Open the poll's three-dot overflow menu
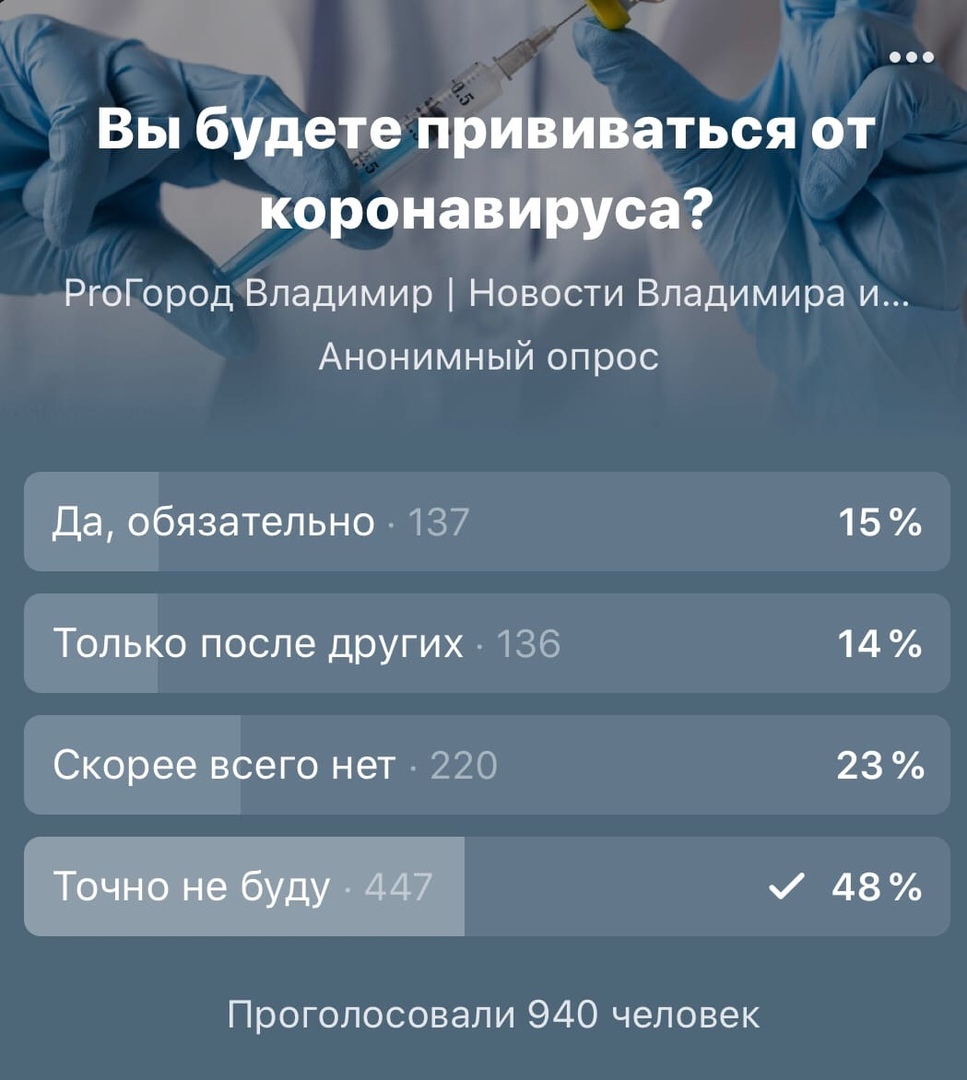Viewport: 967px width, 1080px height. (911, 57)
